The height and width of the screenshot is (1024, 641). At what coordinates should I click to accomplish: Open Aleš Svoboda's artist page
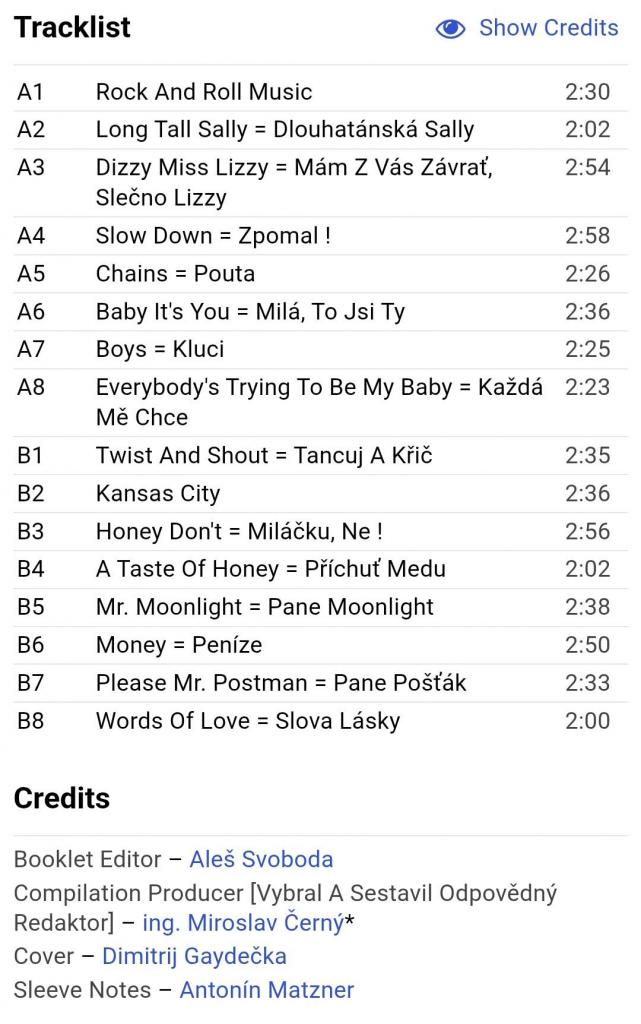click(x=261, y=859)
